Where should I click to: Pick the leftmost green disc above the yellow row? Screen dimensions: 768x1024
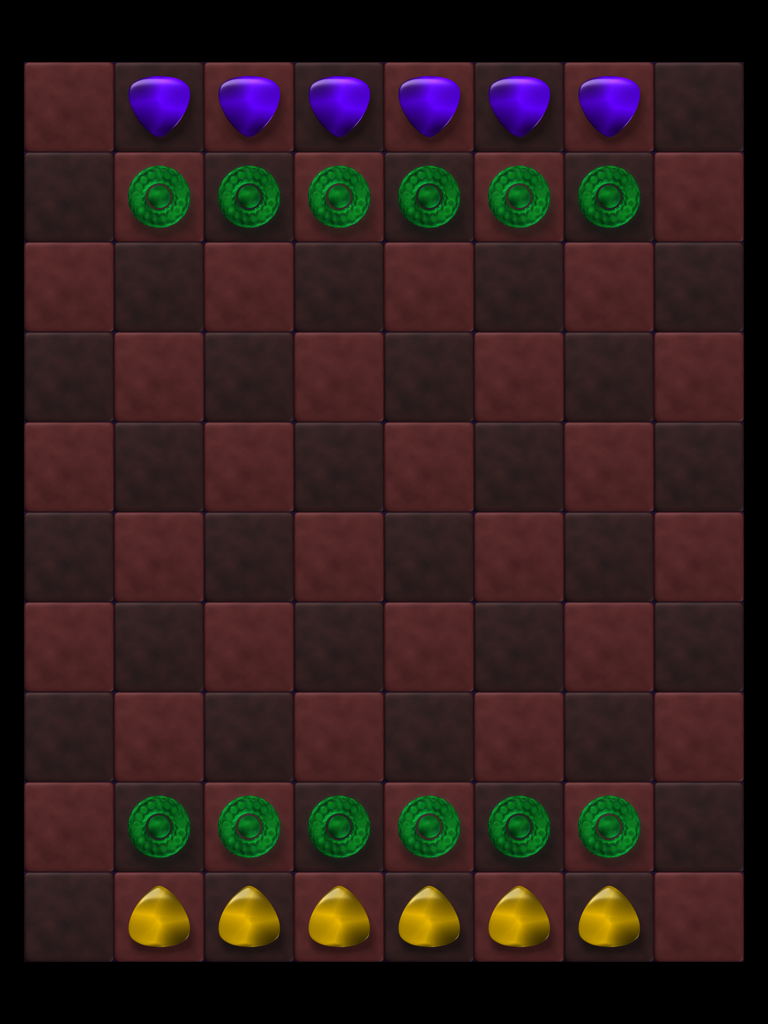coord(159,826)
